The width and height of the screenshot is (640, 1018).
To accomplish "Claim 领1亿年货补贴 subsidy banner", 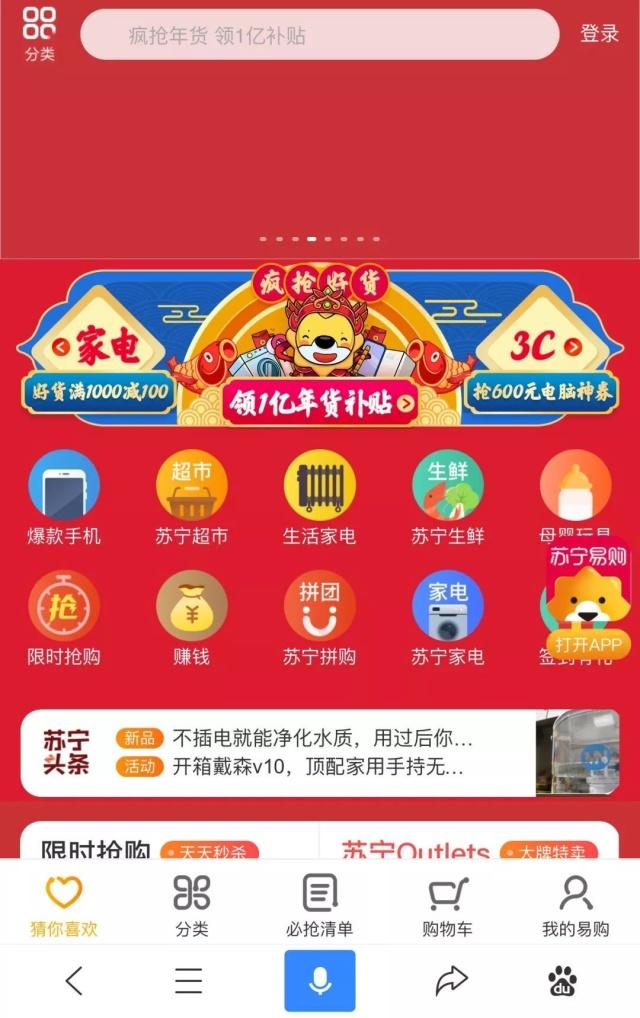I will [320, 402].
